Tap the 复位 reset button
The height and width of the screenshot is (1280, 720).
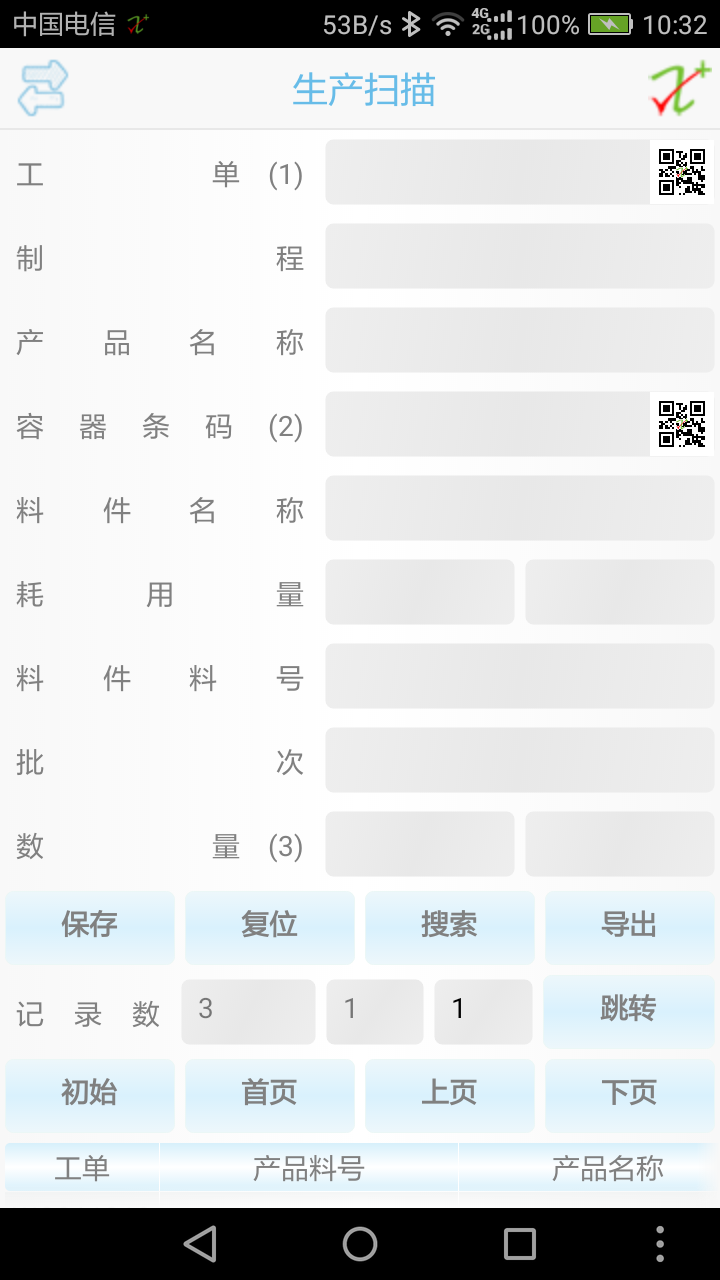(270, 927)
